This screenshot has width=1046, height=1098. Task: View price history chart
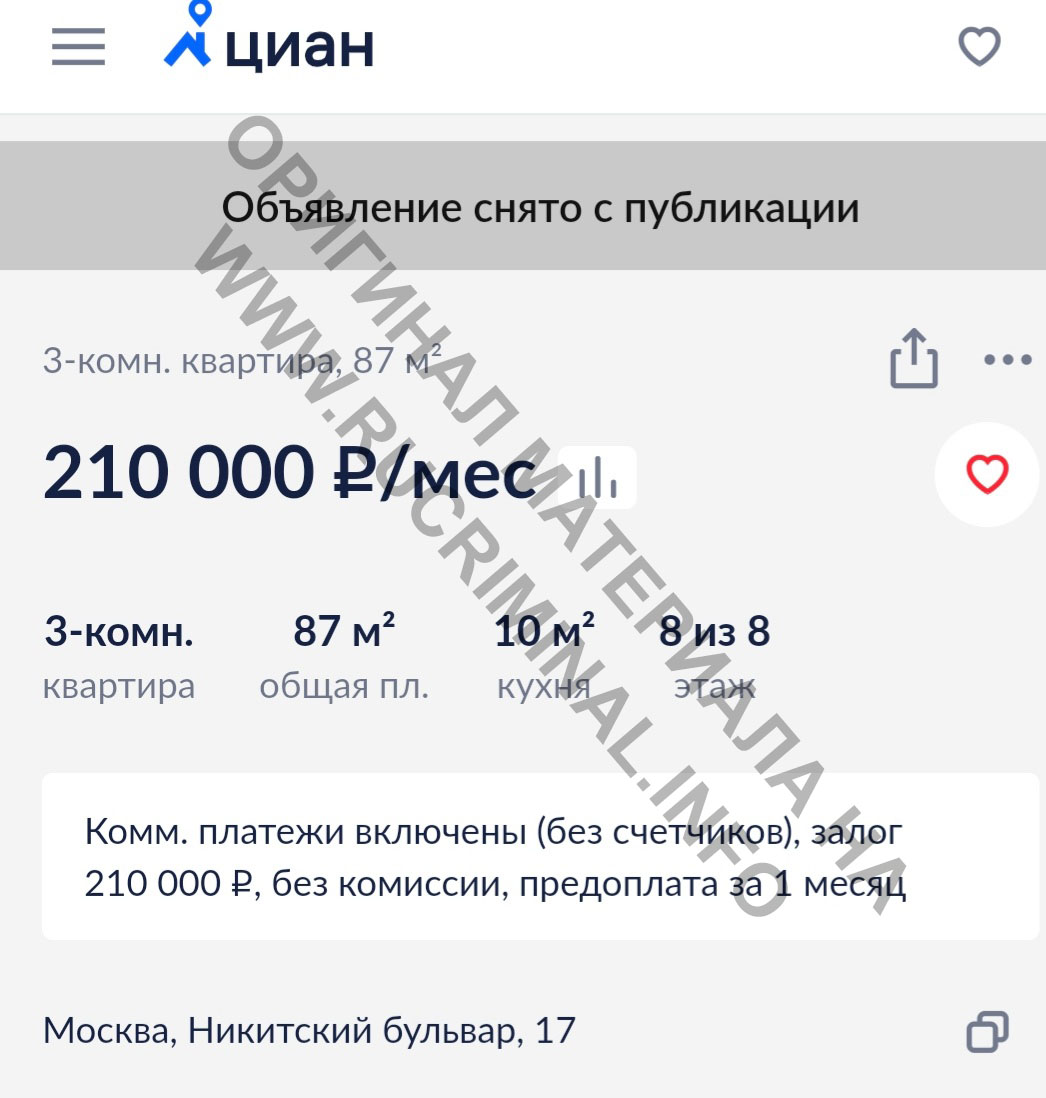598,477
